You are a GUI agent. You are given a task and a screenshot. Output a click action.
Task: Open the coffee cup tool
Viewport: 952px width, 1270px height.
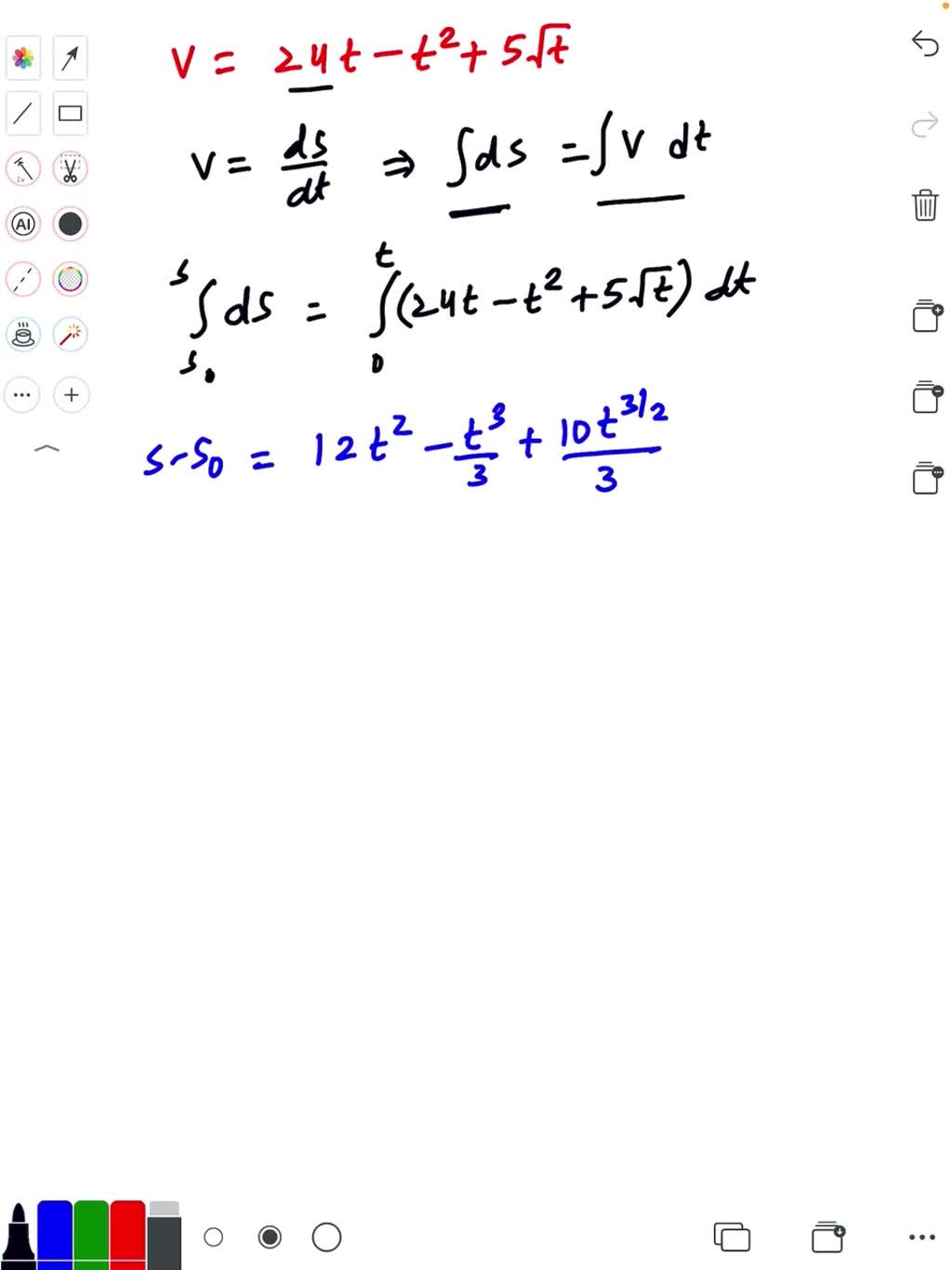point(23,335)
